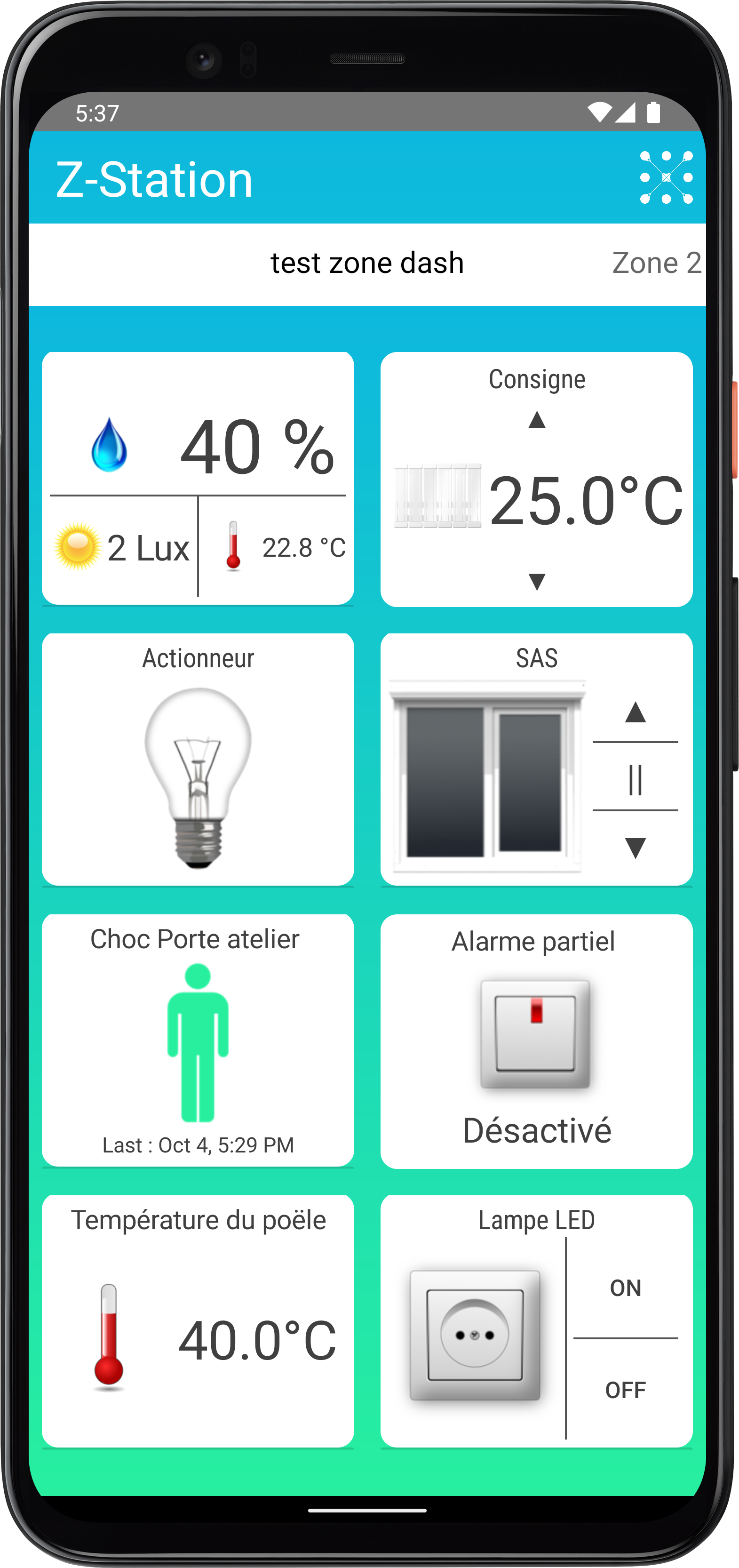Lower the SAS shutter with down arrow
The width and height of the screenshot is (739, 1568).
(635, 848)
